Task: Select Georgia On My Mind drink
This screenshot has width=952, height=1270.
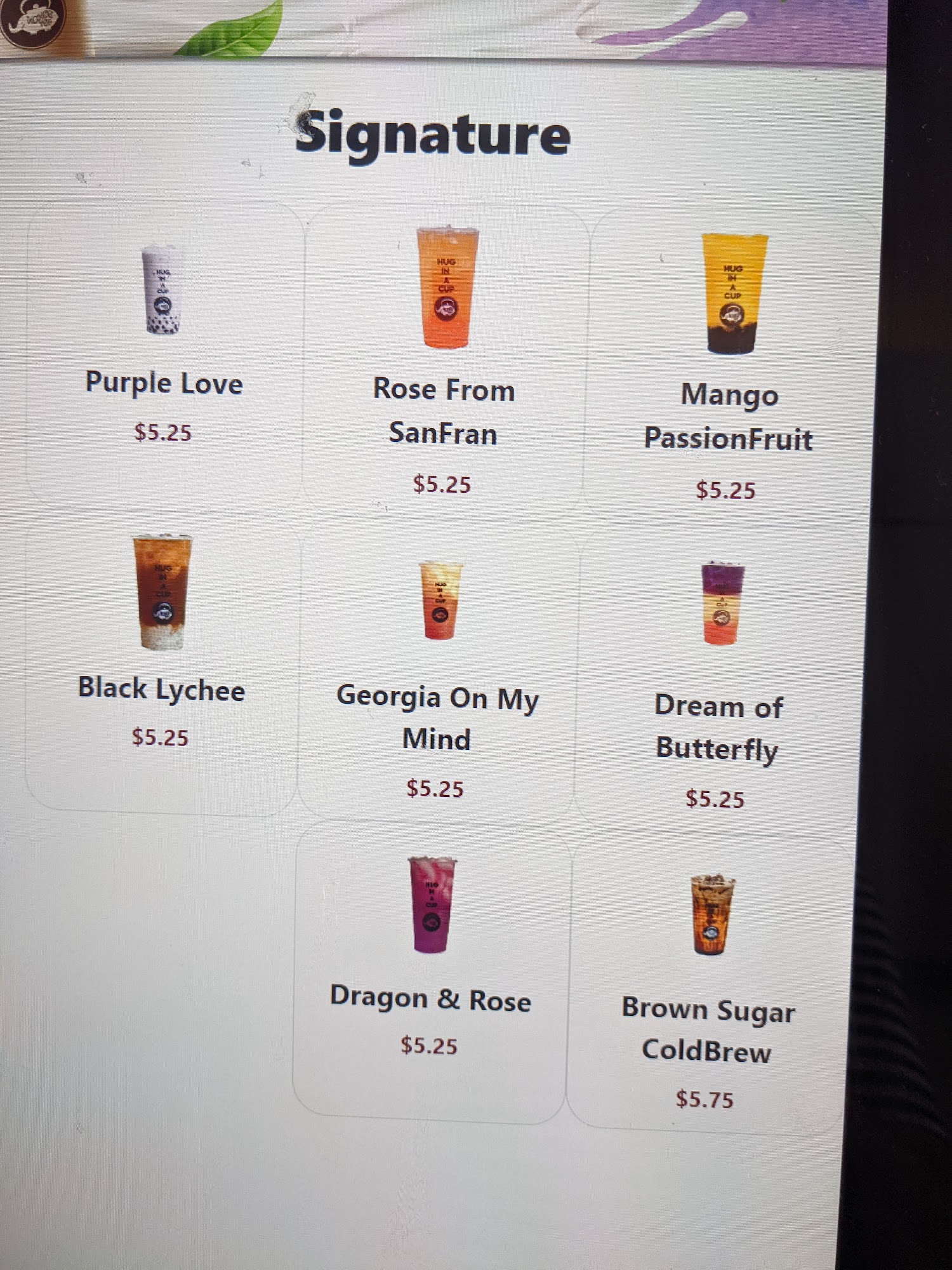Action: point(437,673)
